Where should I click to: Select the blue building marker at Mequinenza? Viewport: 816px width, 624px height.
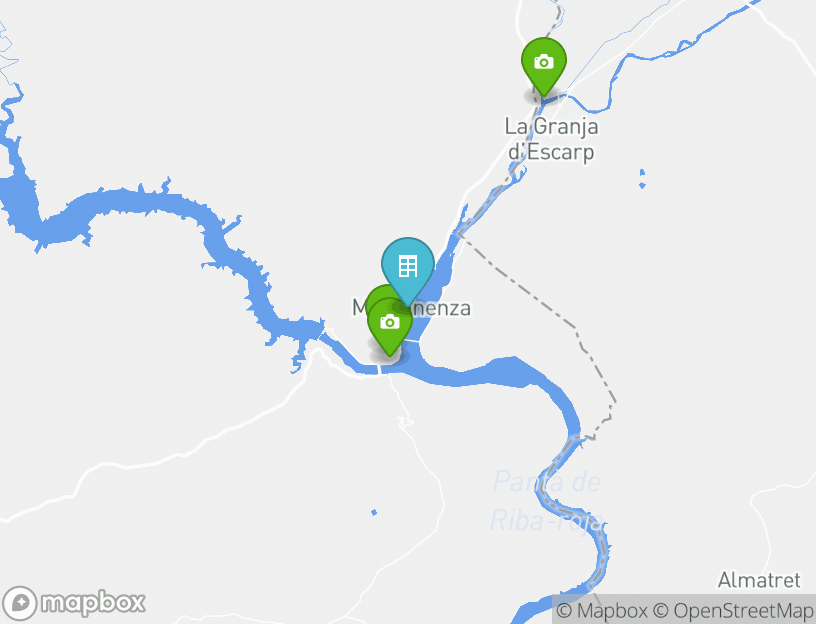(x=407, y=265)
